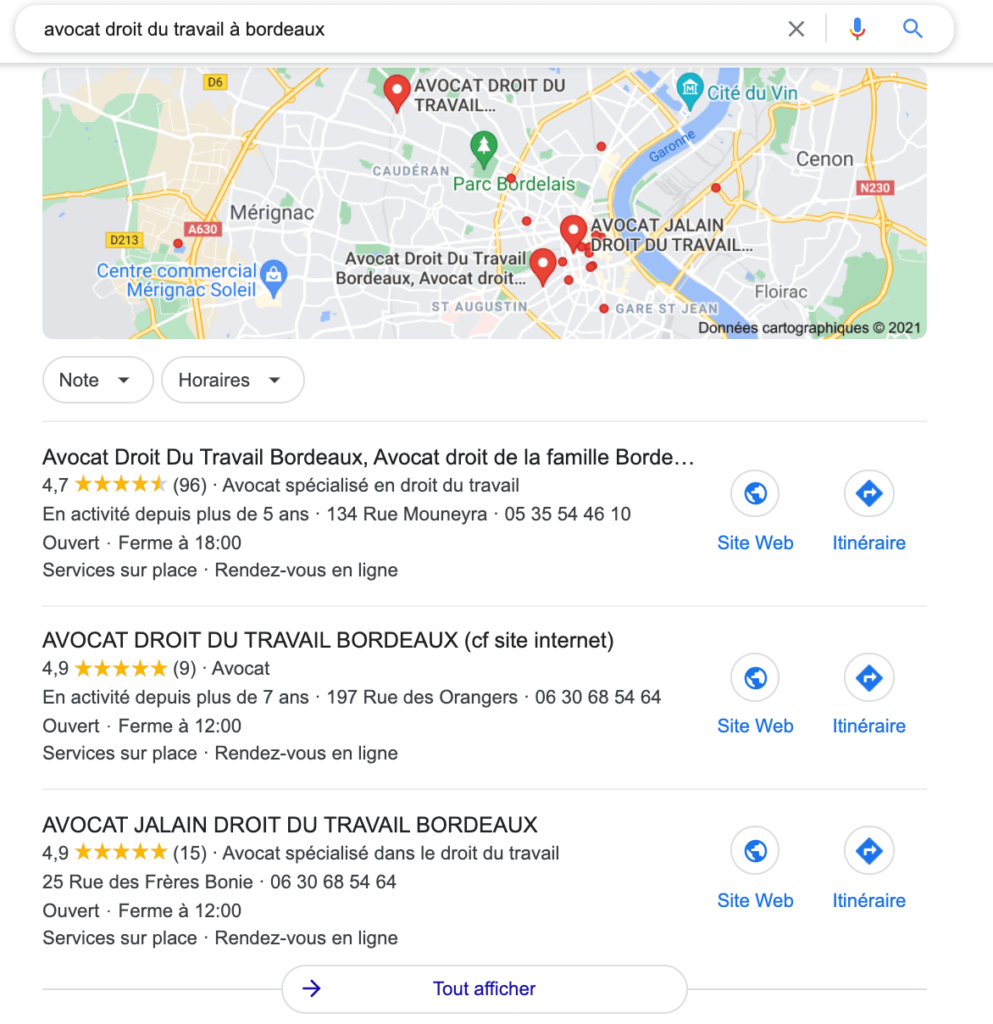Expand the Horaires filter dropdown
This screenshot has height=1024, width=993.
(232, 380)
